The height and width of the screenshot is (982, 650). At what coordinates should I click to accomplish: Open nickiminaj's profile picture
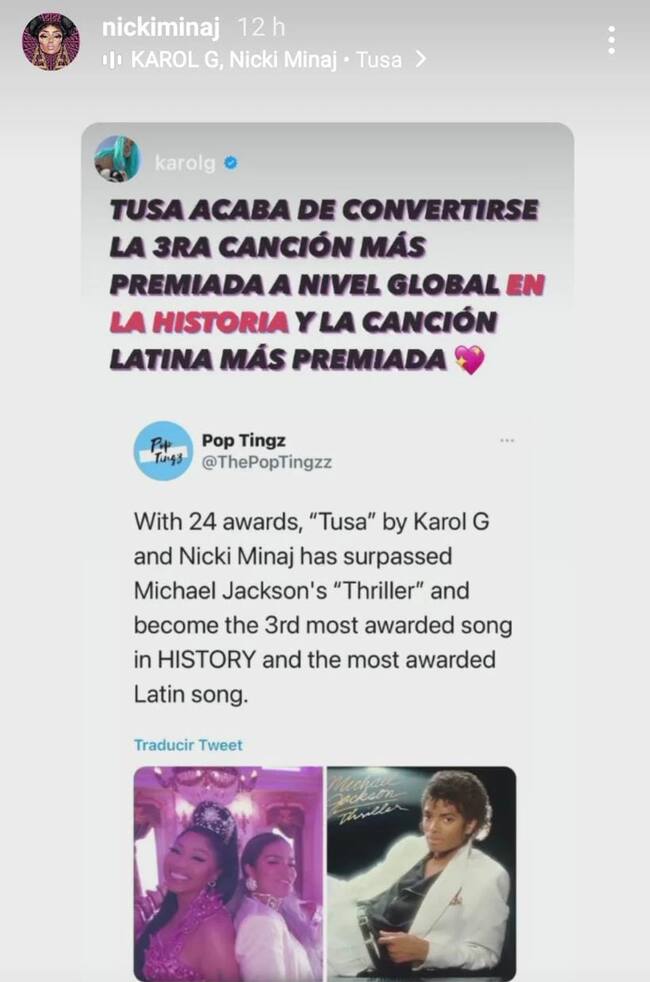tap(50, 41)
